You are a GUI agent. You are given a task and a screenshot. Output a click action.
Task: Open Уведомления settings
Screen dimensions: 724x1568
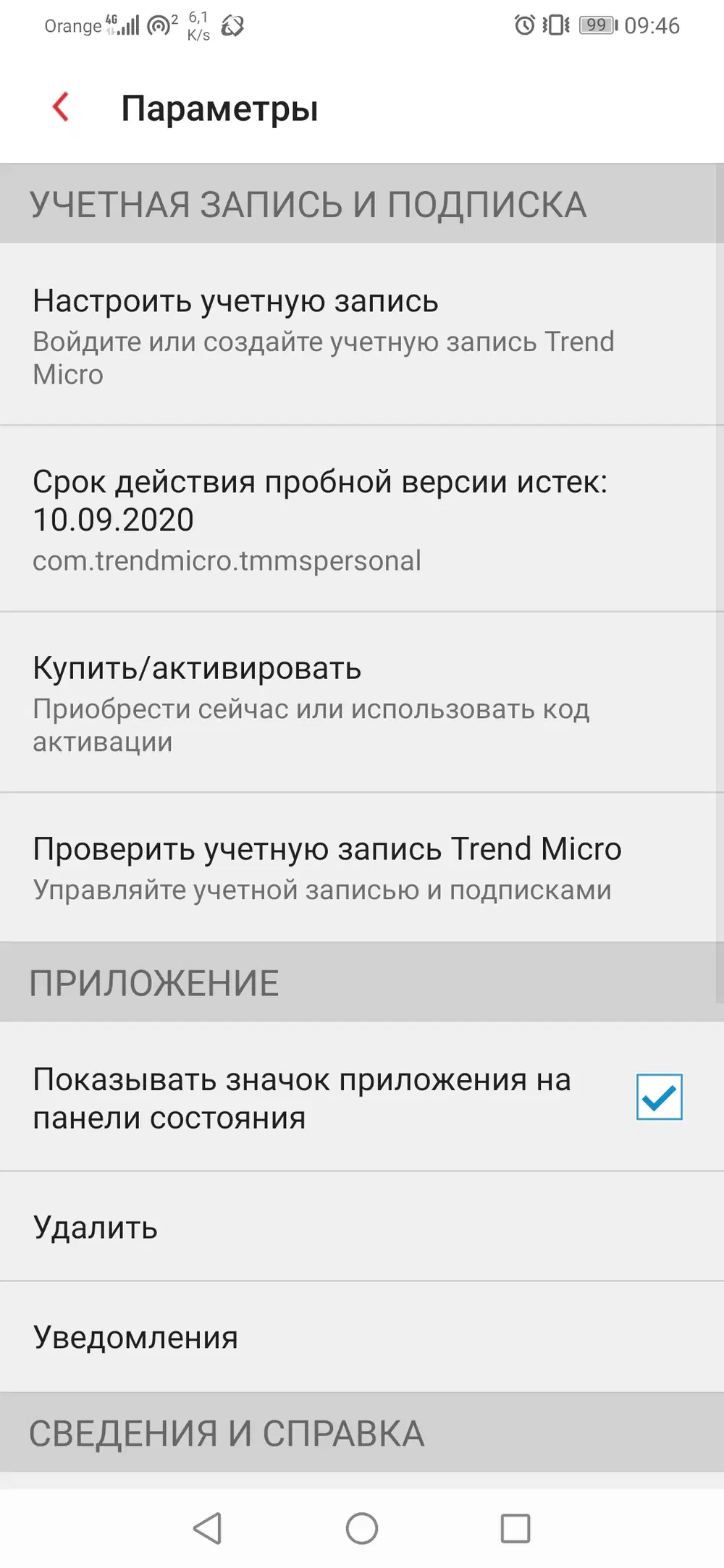click(x=362, y=1337)
